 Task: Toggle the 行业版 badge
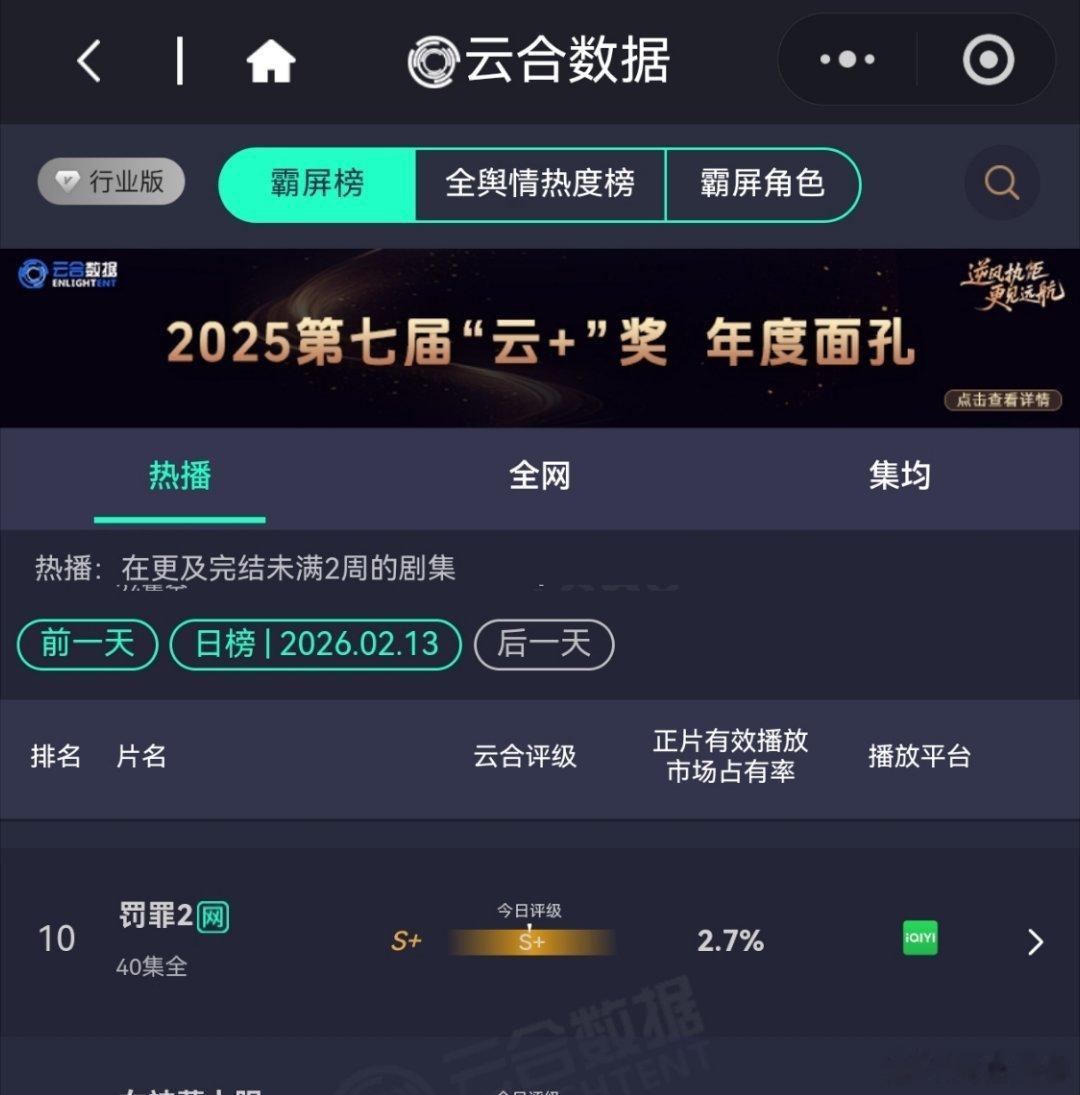click(x=110, y=182)
